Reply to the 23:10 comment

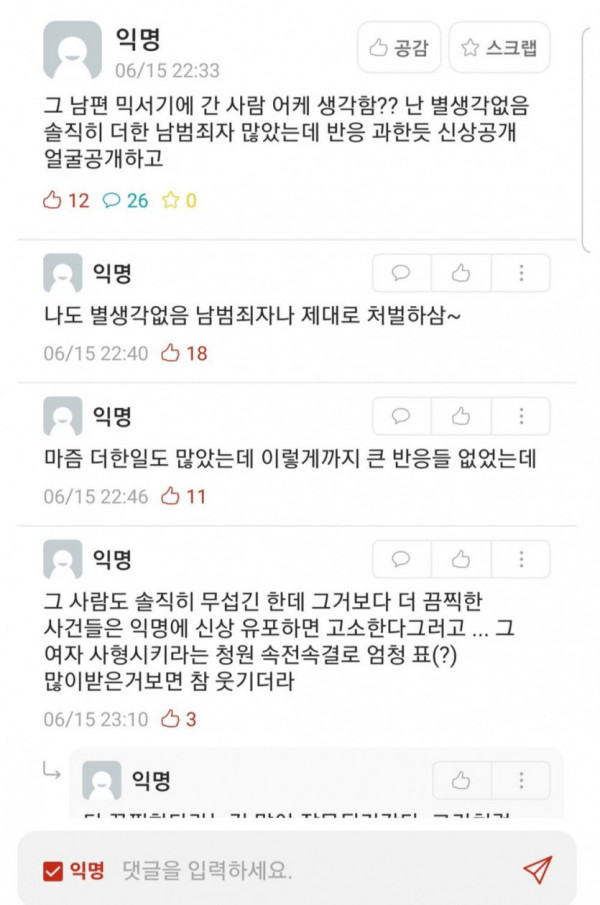(x=401, y=559)
